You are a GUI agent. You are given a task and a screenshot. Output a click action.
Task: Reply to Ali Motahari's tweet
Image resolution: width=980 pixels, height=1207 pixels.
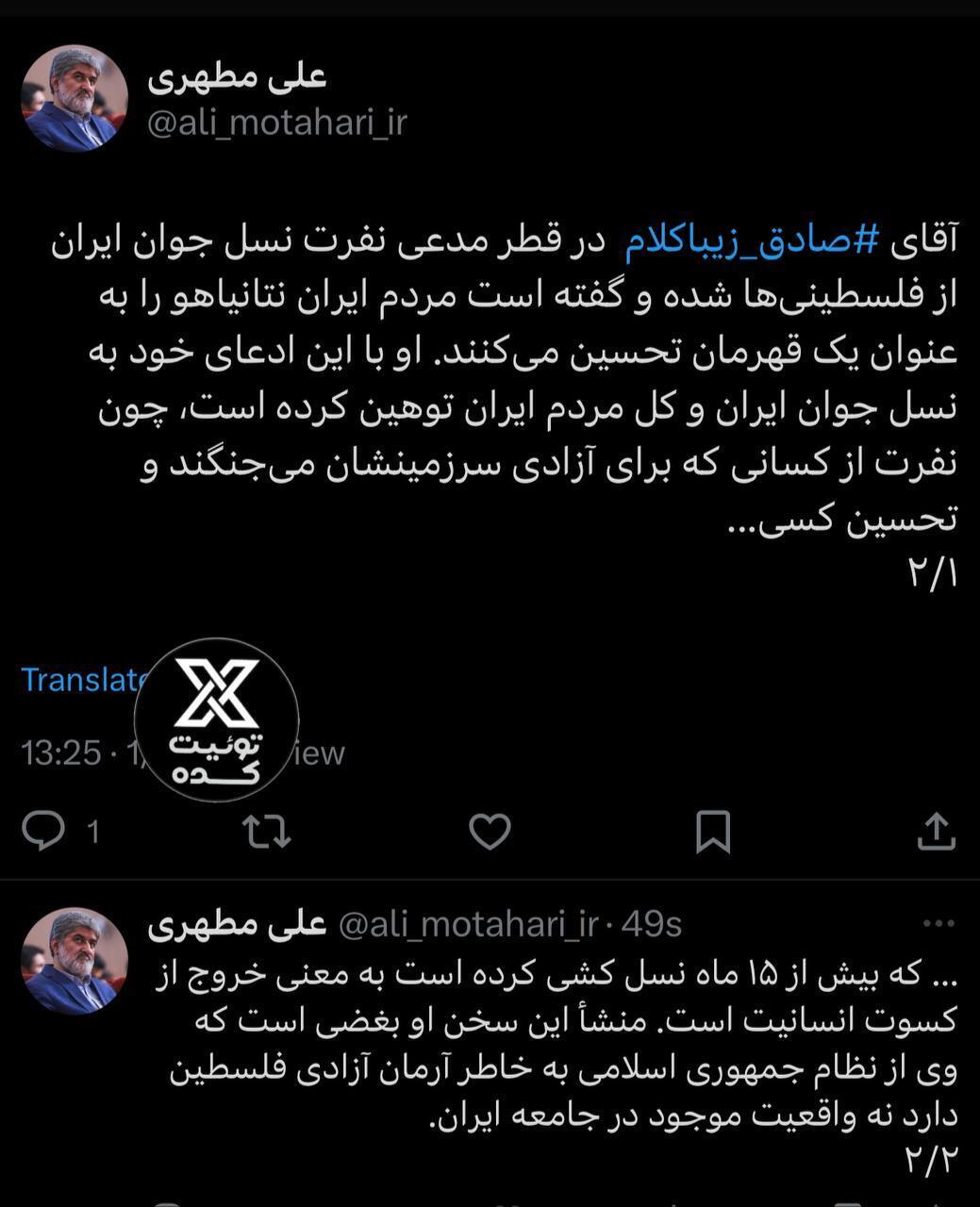click(46, 832)
